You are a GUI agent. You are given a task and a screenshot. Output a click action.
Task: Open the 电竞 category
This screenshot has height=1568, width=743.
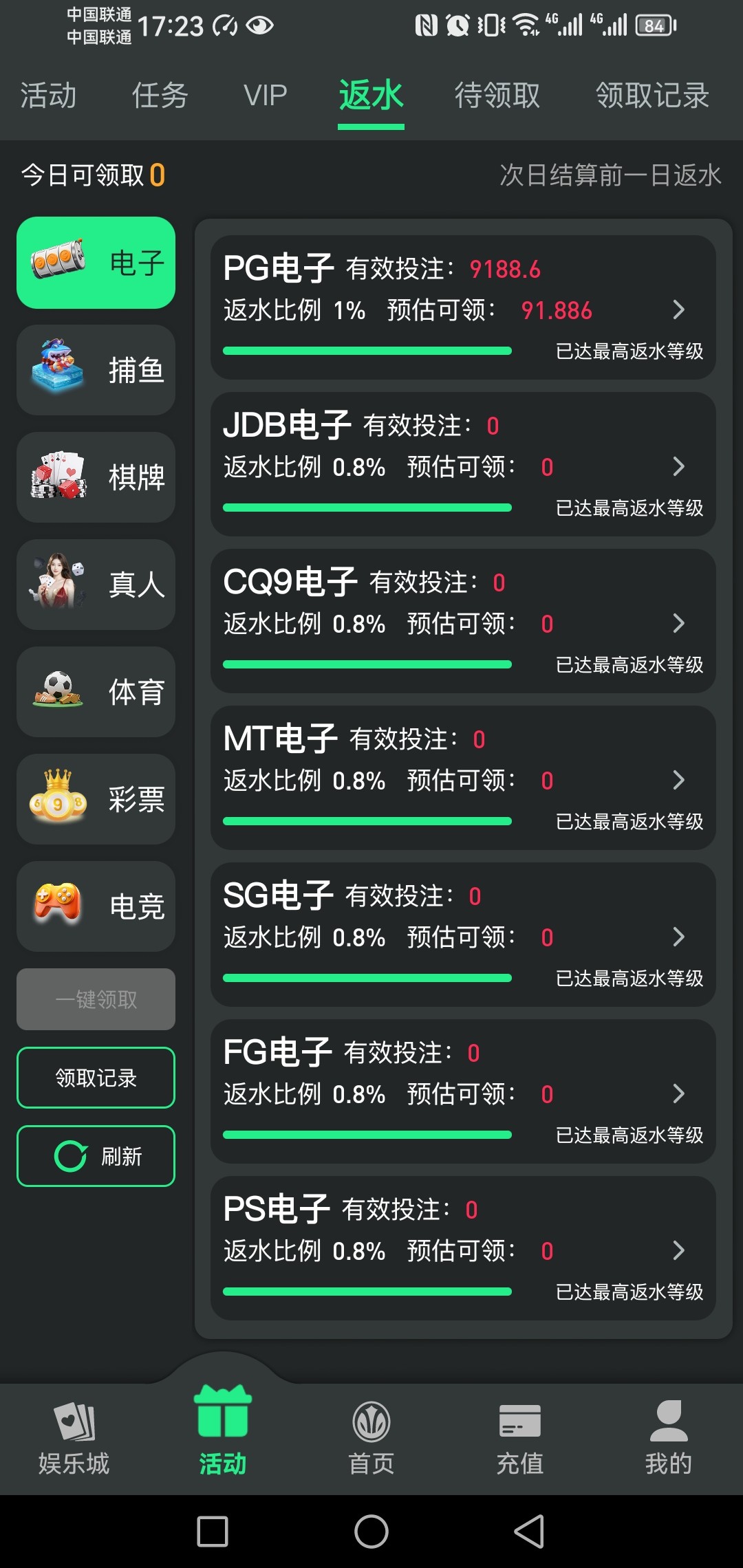[96, 906]
